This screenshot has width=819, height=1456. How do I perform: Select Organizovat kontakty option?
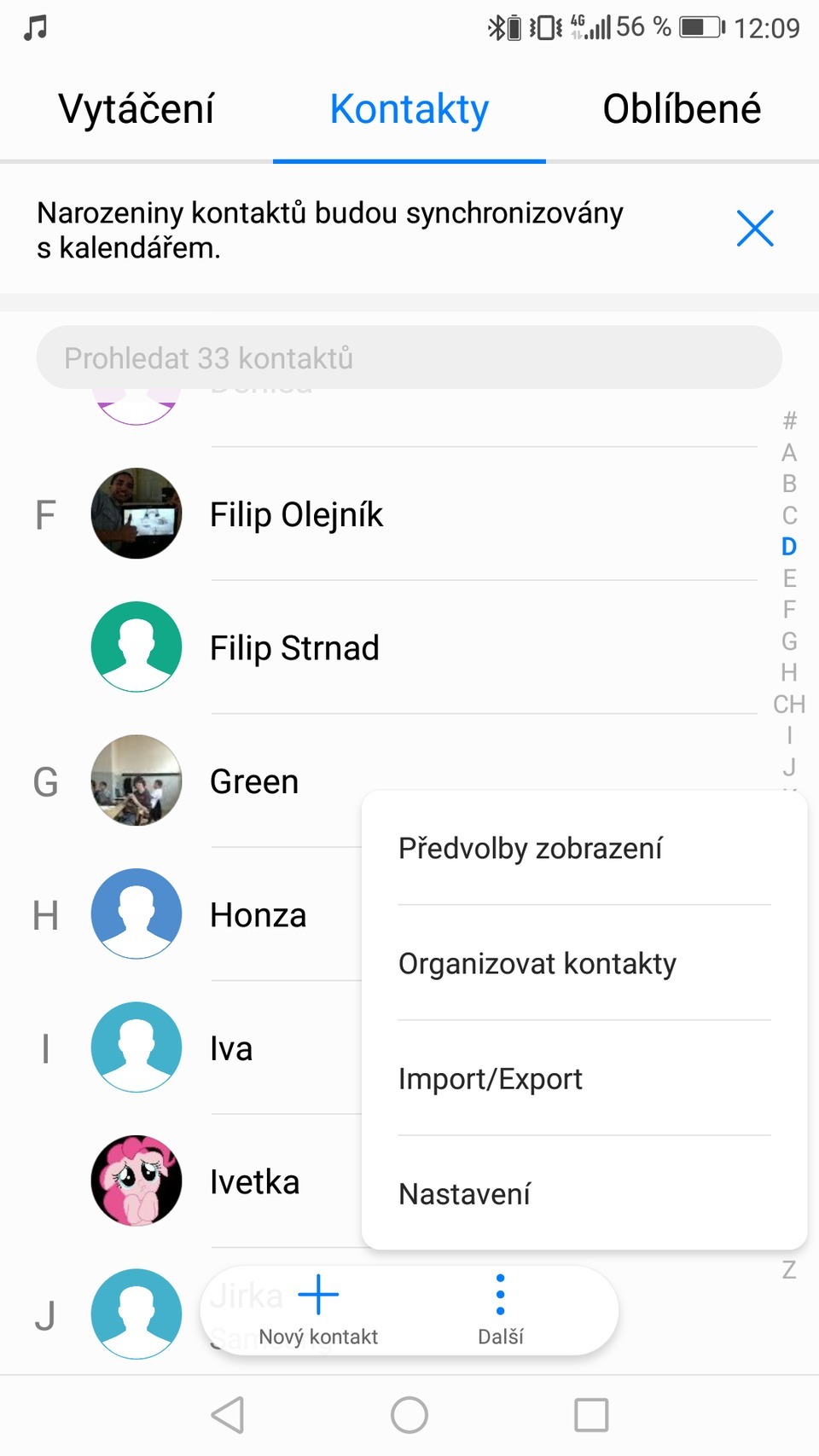click(537, 963)
